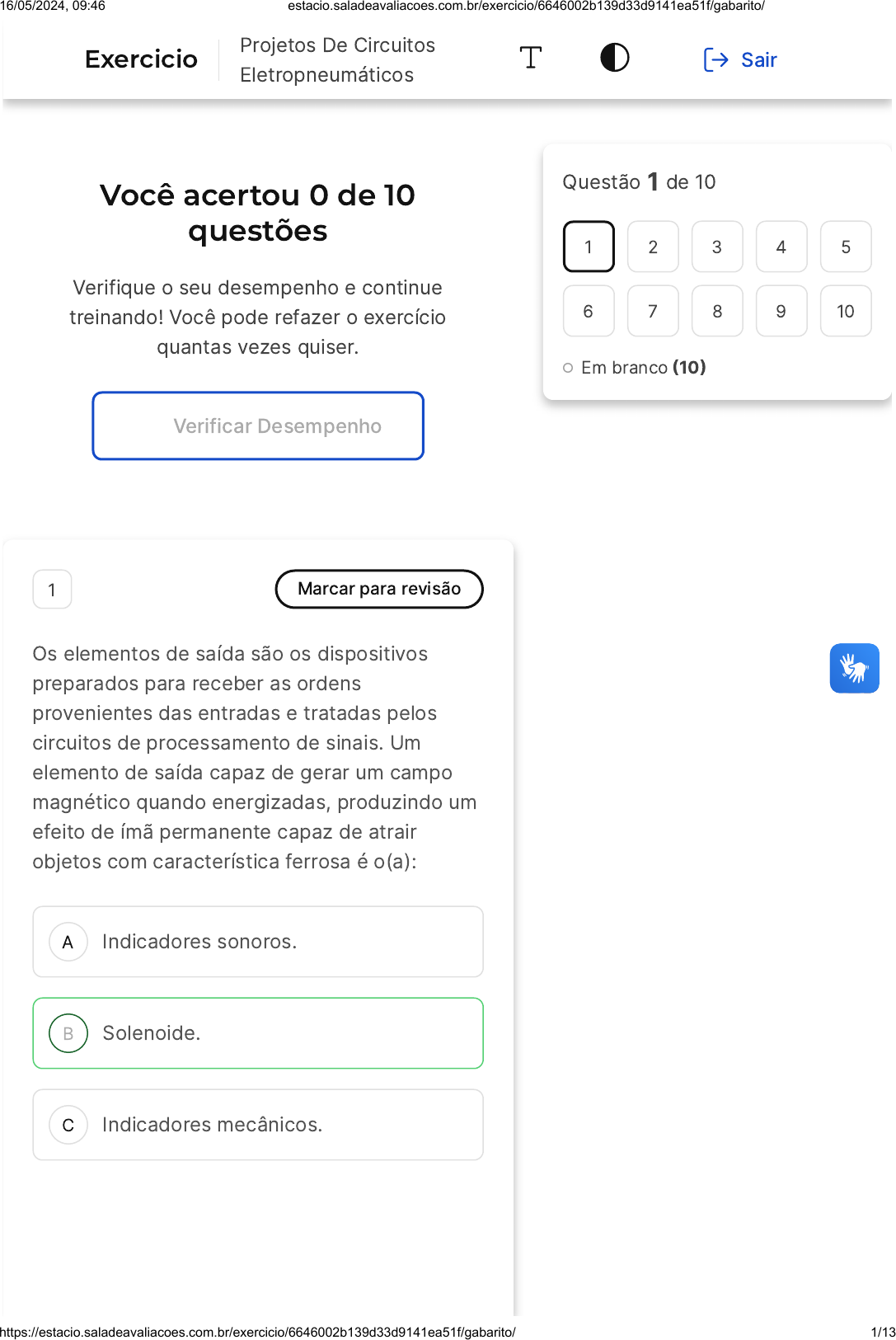Open Verificar Desempenho
This screenshot has width=896, height=1340.
click(258, 426)
